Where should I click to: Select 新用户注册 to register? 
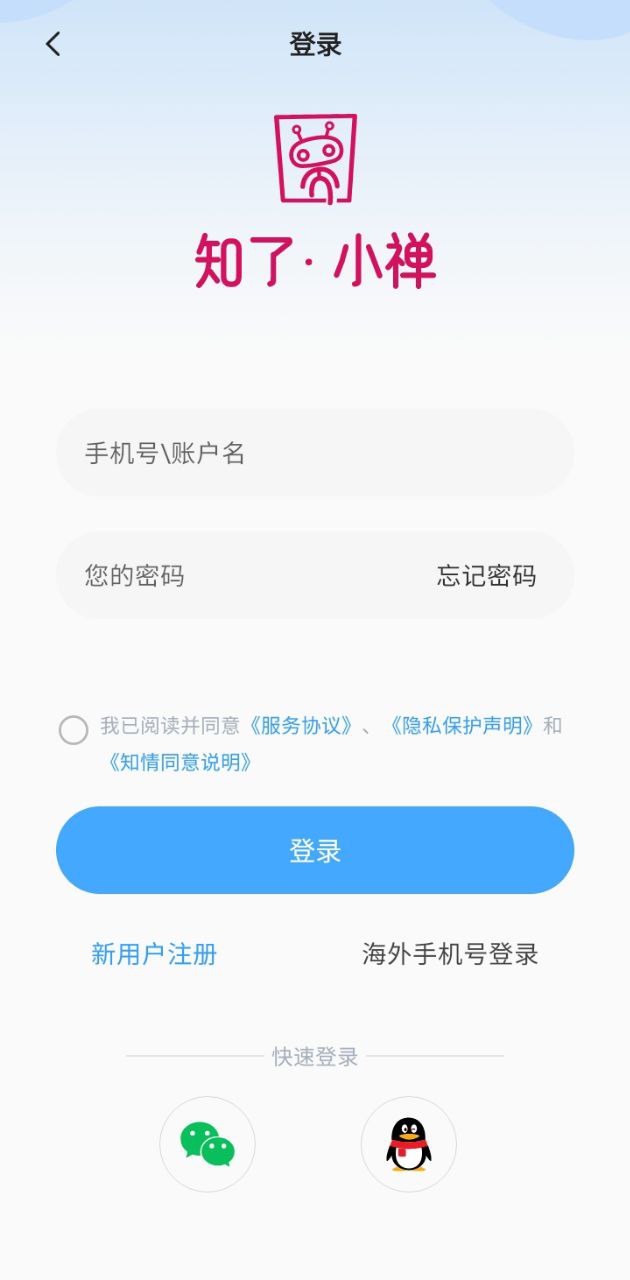(x=154, y=954)
